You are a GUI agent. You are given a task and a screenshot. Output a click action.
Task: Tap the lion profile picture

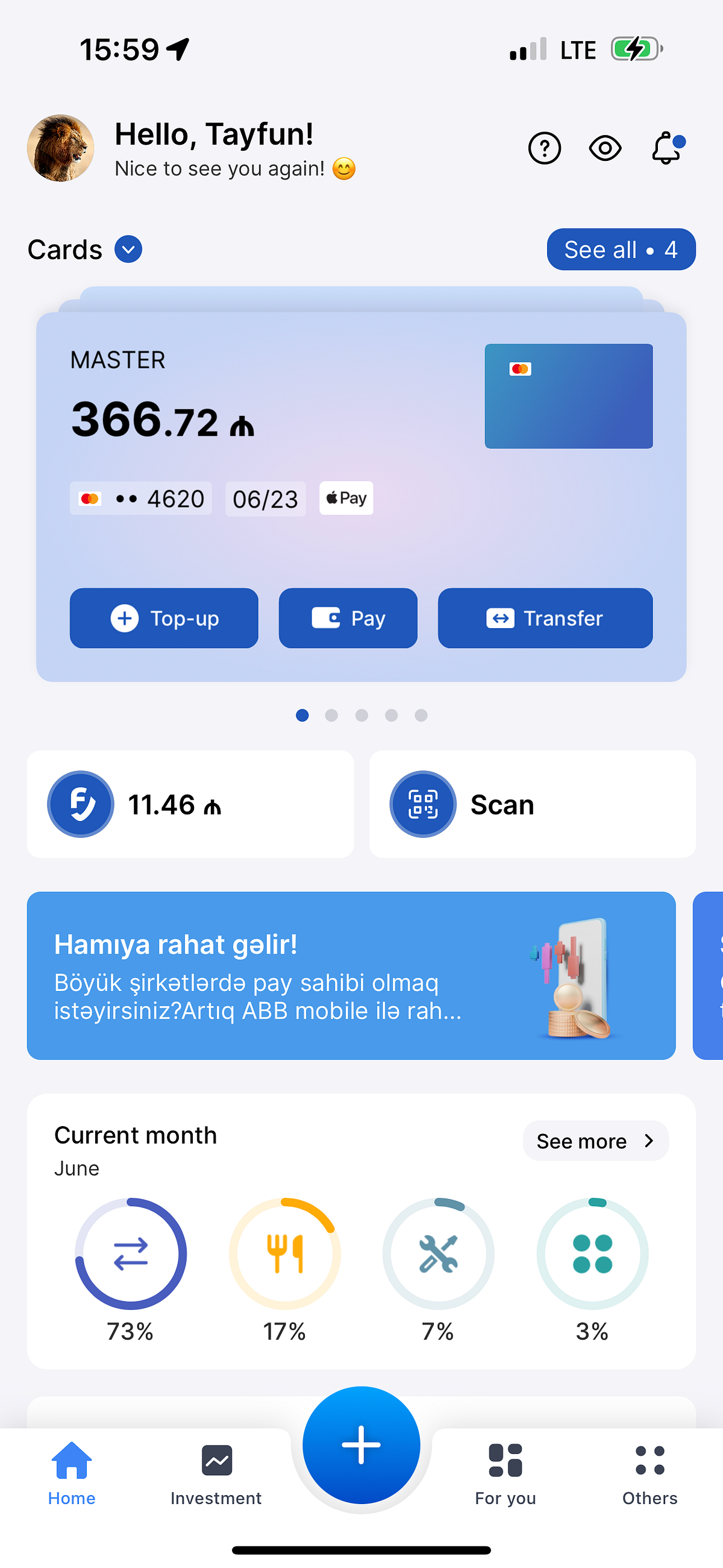point(60,148)
